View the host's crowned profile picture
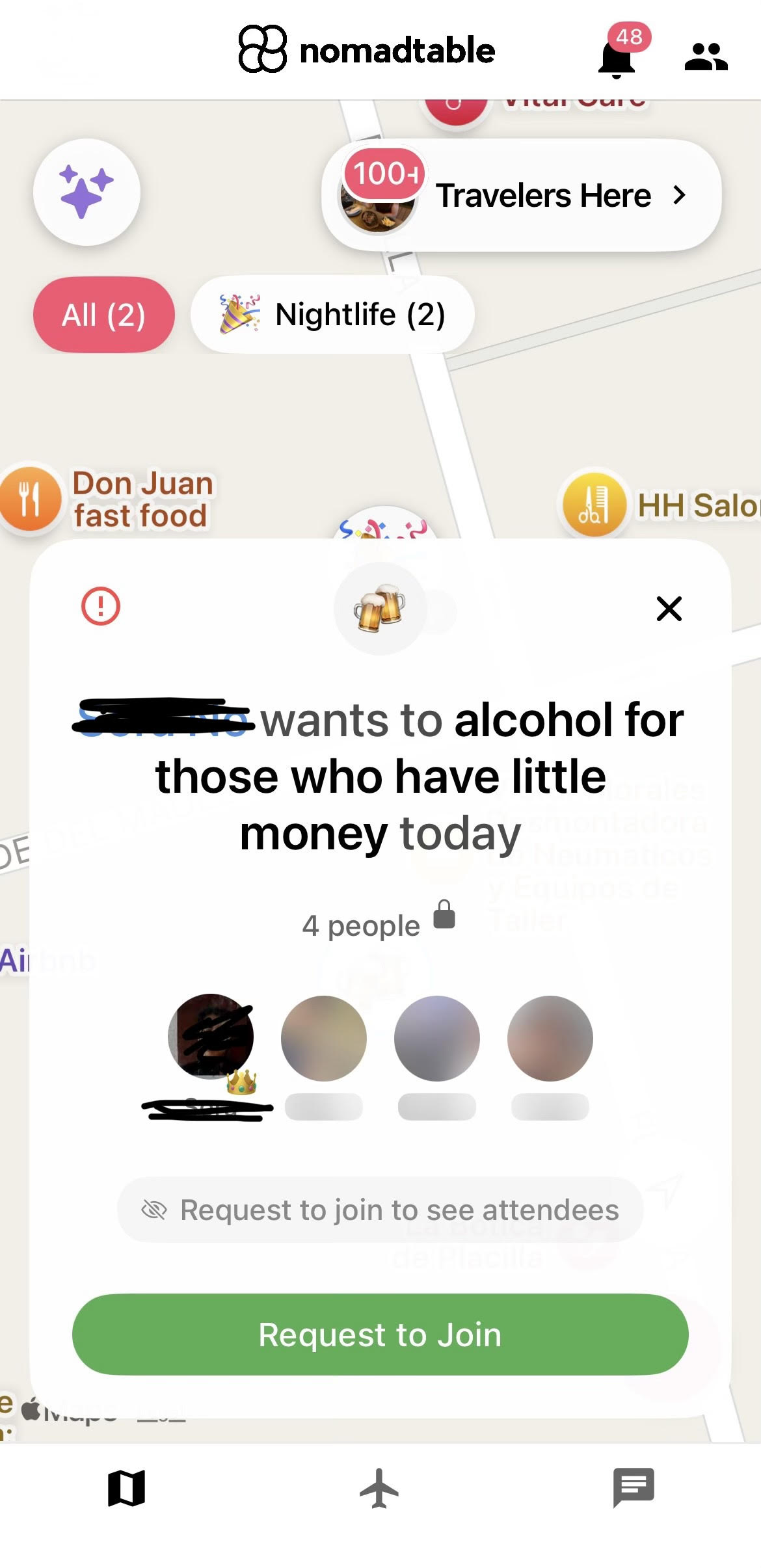761x1568 pixels. click(211, 1037)
